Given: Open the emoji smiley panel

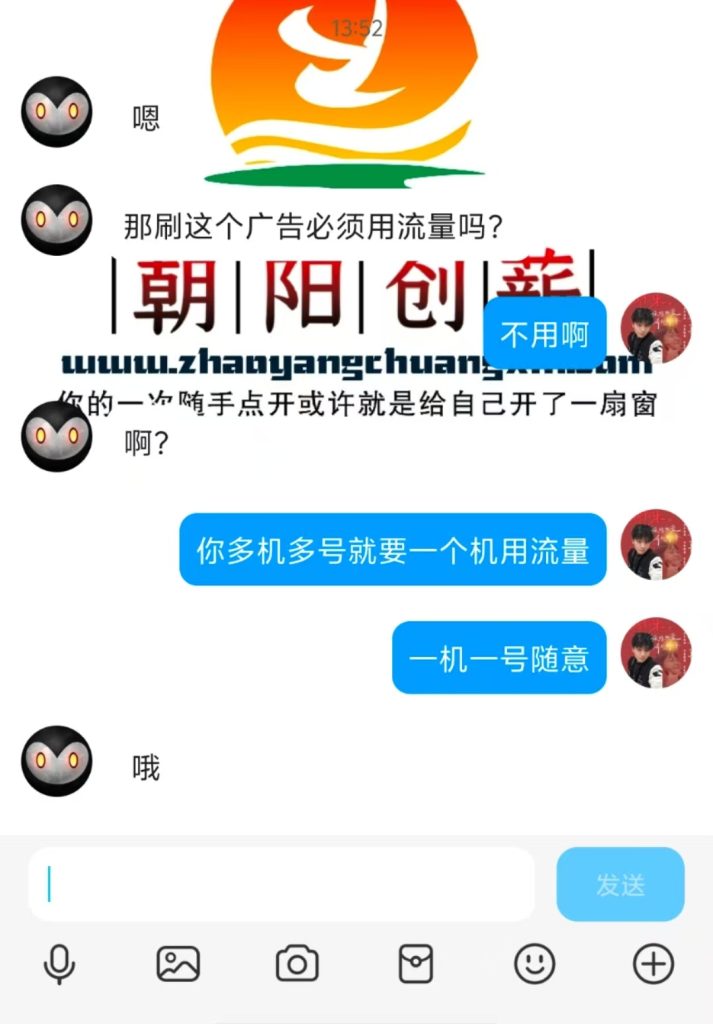Looking at the screenshot, I should pos(535,964).
